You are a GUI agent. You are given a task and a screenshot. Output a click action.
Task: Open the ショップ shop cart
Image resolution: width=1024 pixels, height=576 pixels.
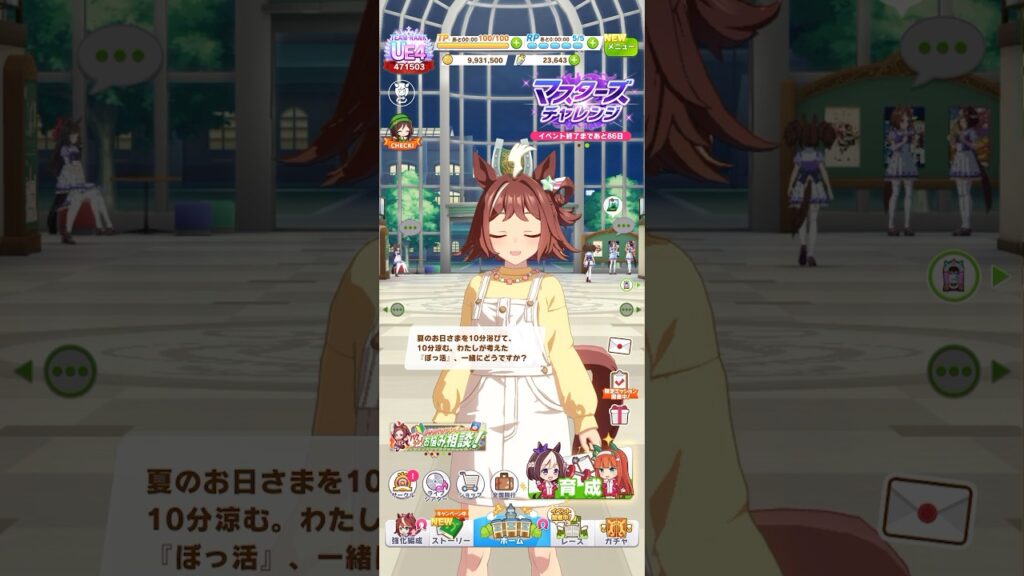click(470, 484)
